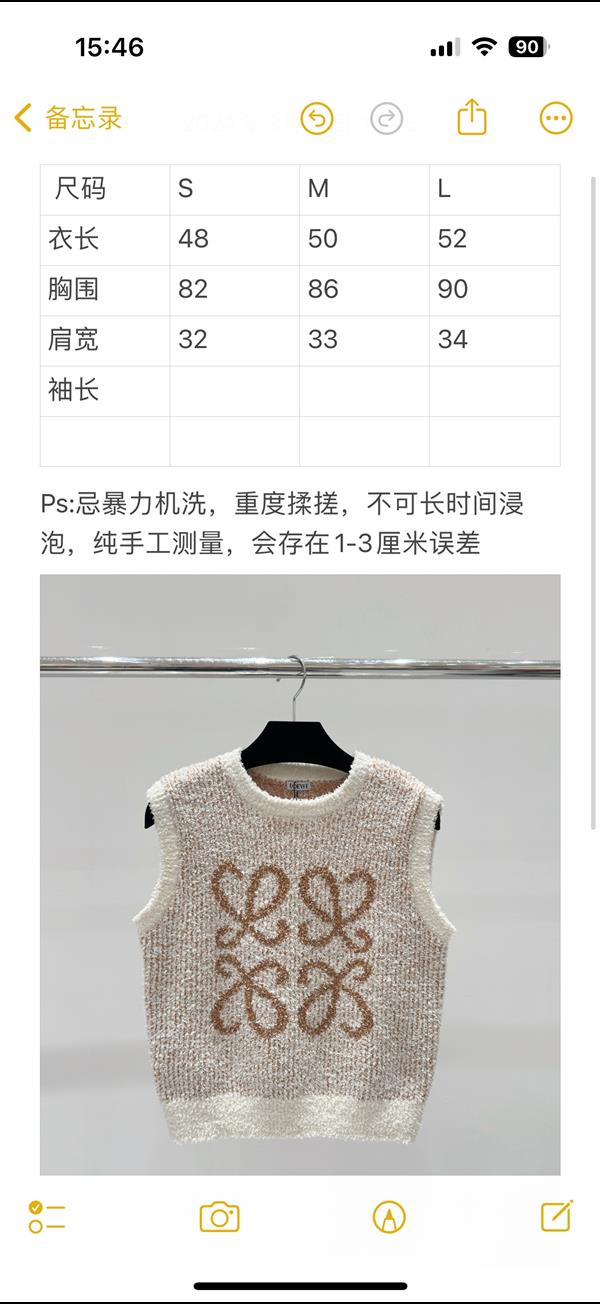Open the more options menu
The width and height of the screenshot is (600, 1304).
coord(556,119)
